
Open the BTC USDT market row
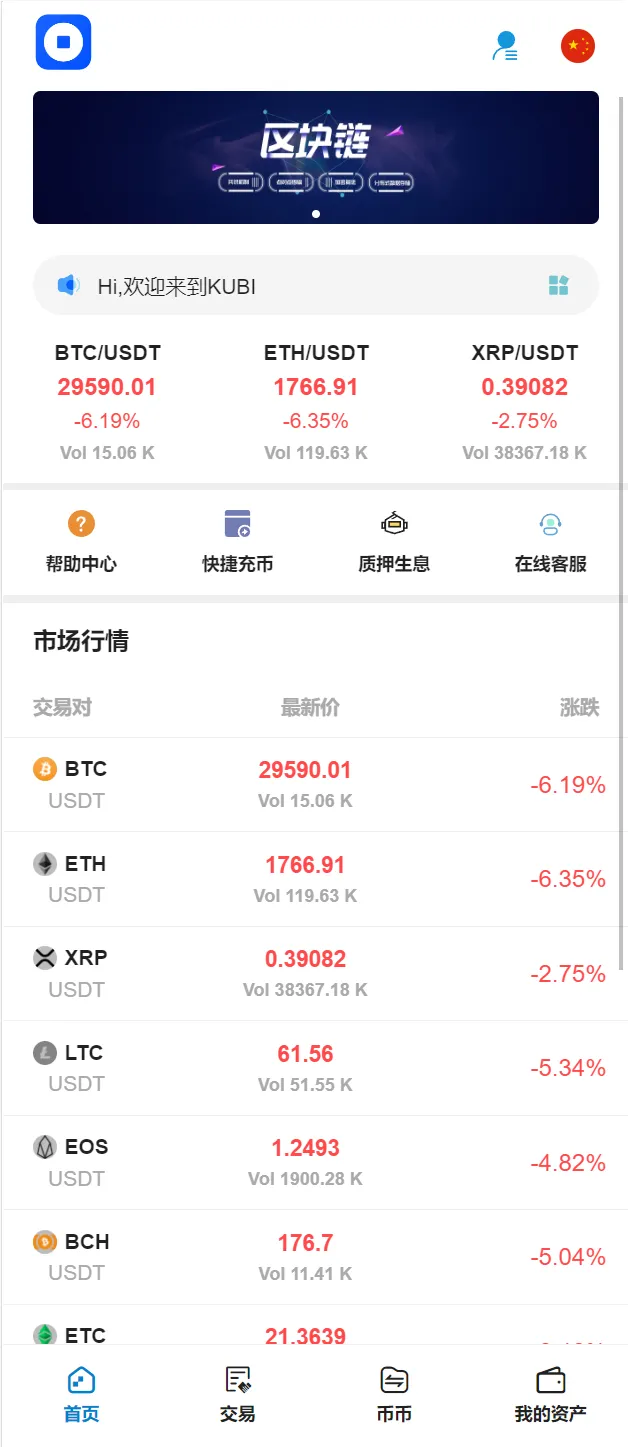(x=314, y=785)
